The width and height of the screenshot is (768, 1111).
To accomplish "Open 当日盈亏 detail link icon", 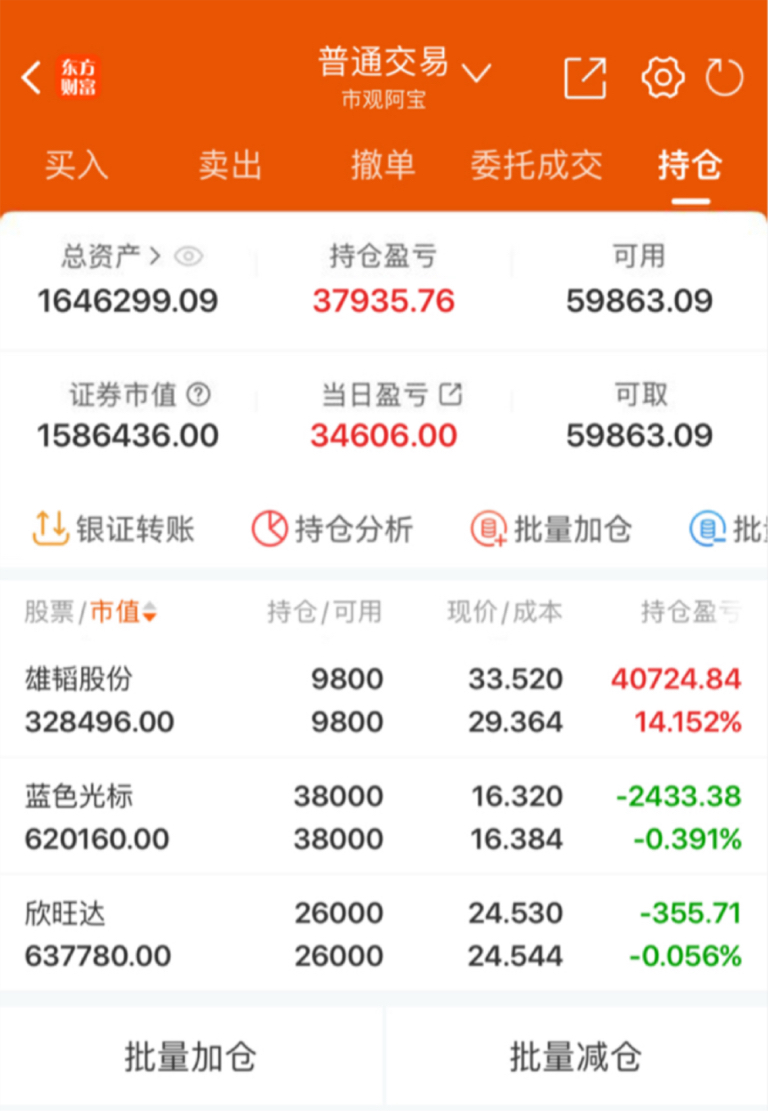I will (x=451, y=393).
